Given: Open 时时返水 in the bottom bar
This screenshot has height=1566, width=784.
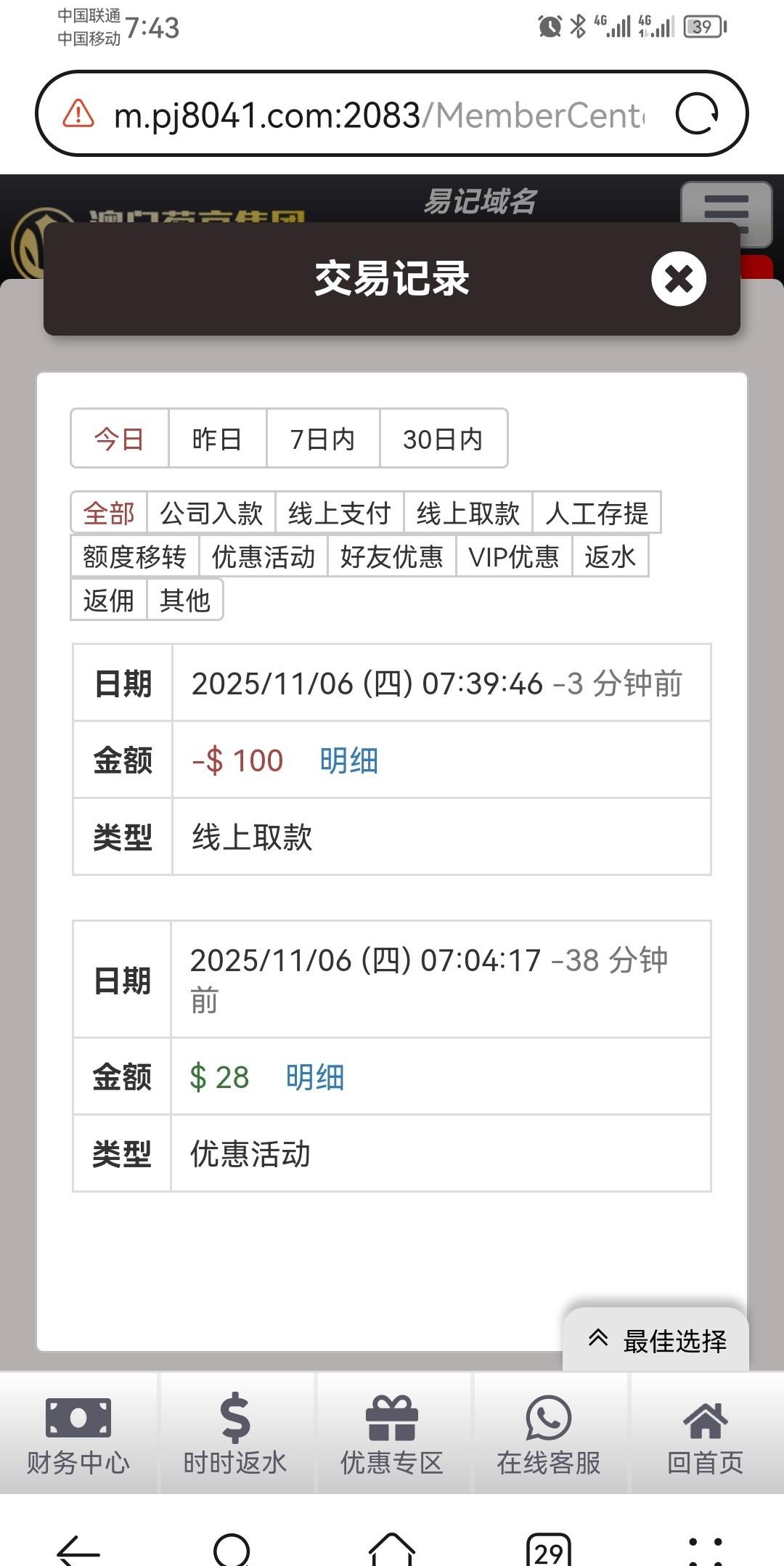Looking at the screenshot, I should coord(235,1434).
